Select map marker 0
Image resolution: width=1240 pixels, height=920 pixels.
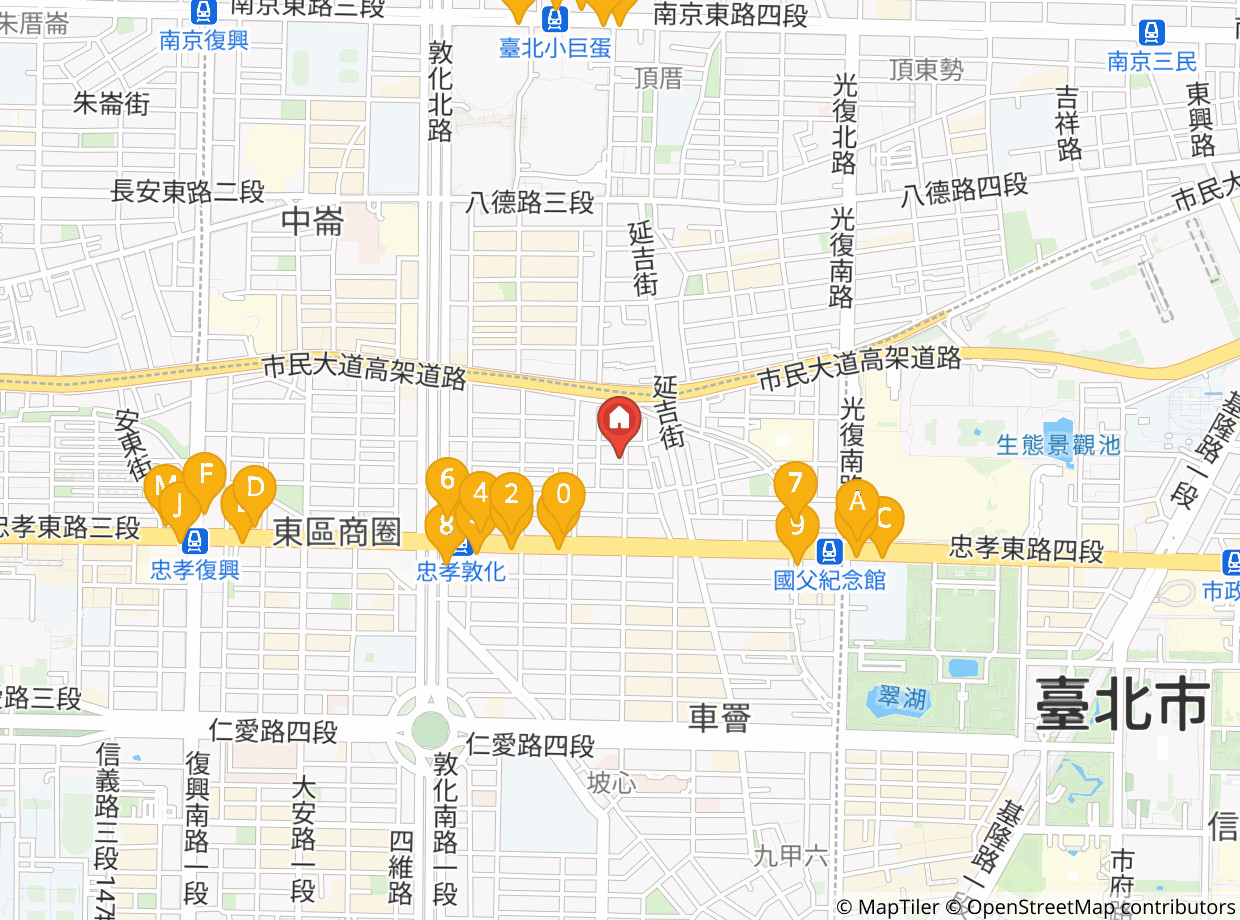[x=564, y=493]
